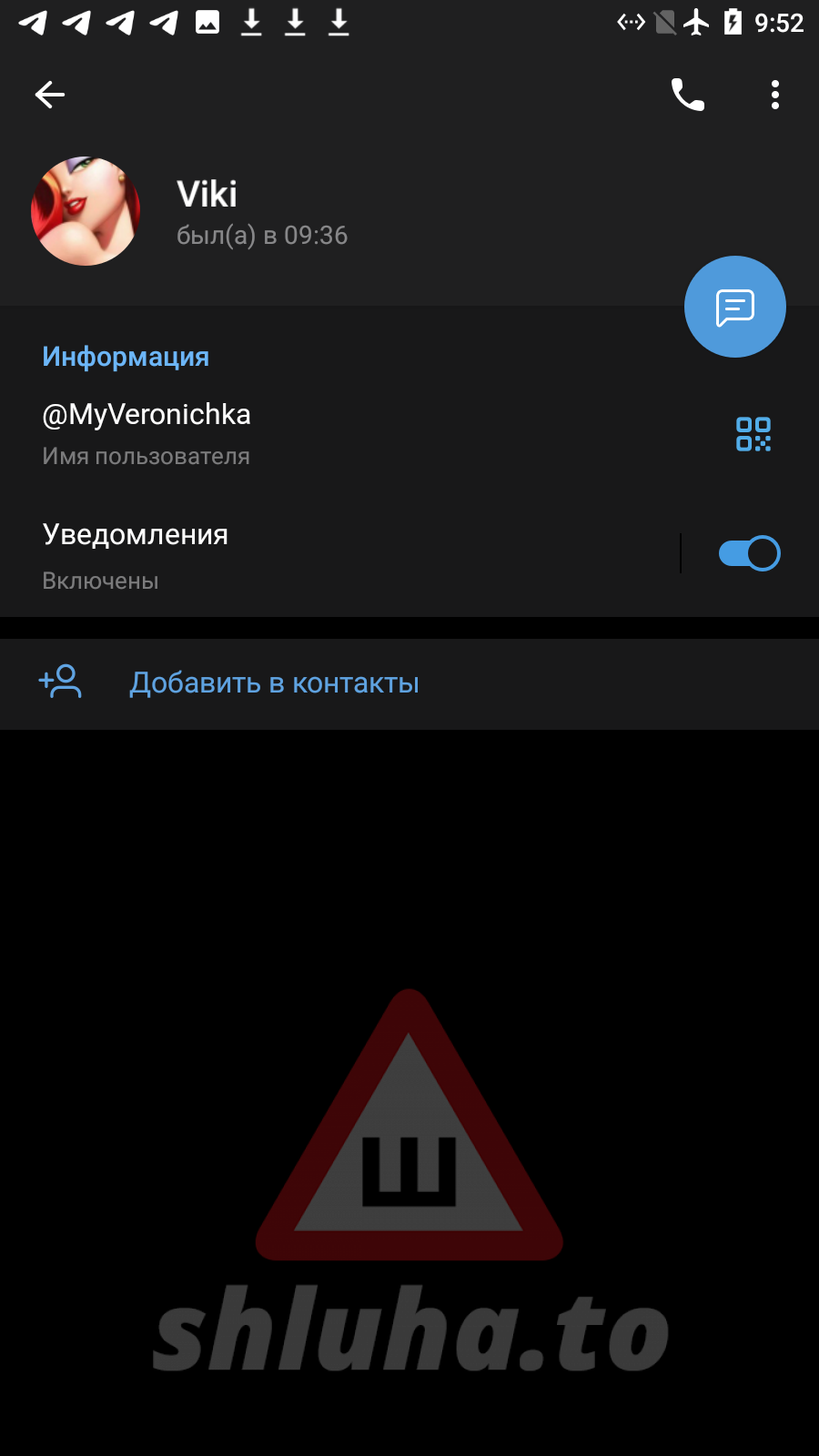
Task: Call Viki with the phone icon
Action: 687,95
